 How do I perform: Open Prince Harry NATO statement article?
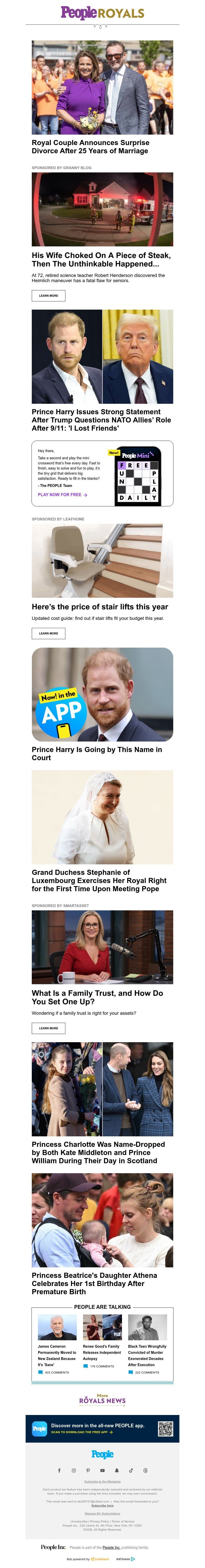click(x=101, y=420)
